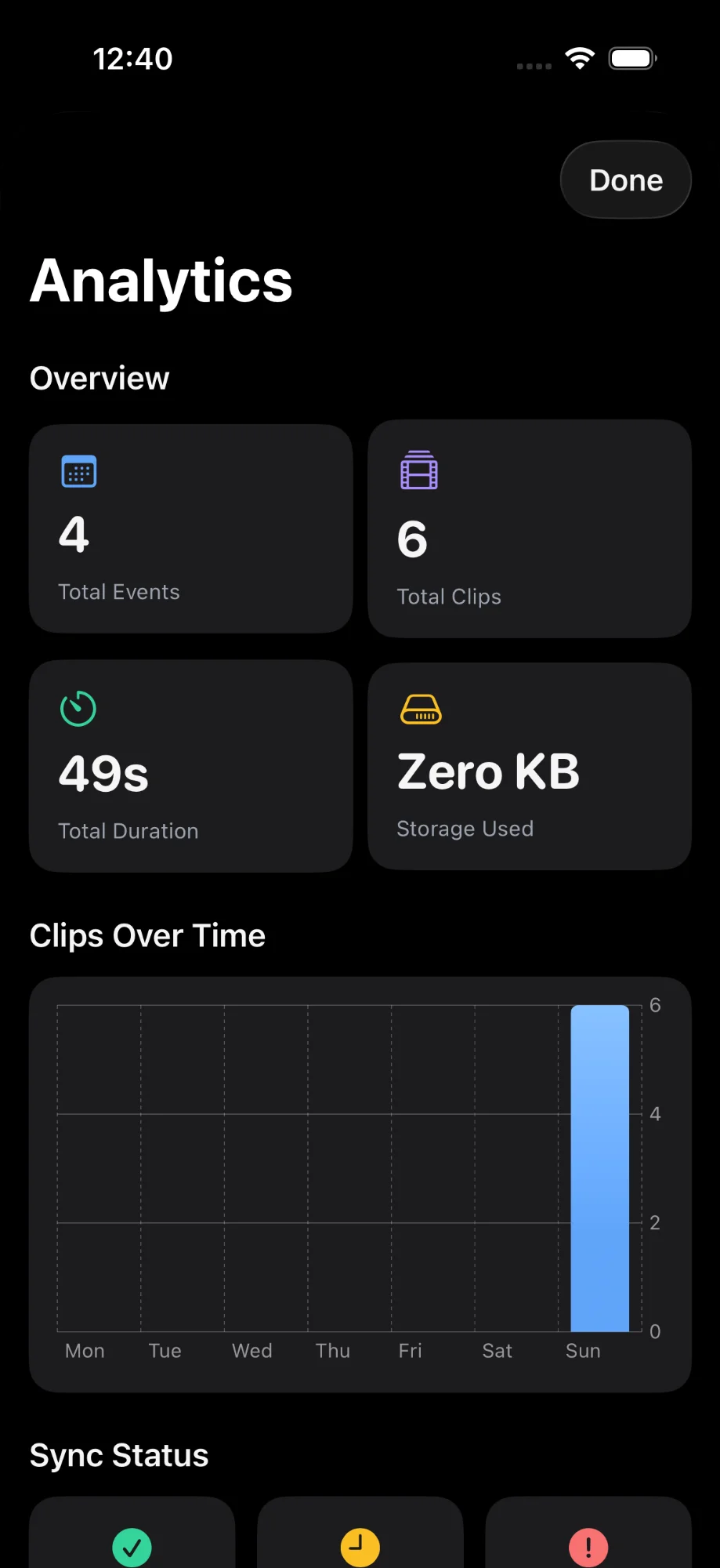Click the Wi-Fi indicator in the status bar
This screenshot has width=720, height=1568.
pyautogui.click(x=579, y=58)
